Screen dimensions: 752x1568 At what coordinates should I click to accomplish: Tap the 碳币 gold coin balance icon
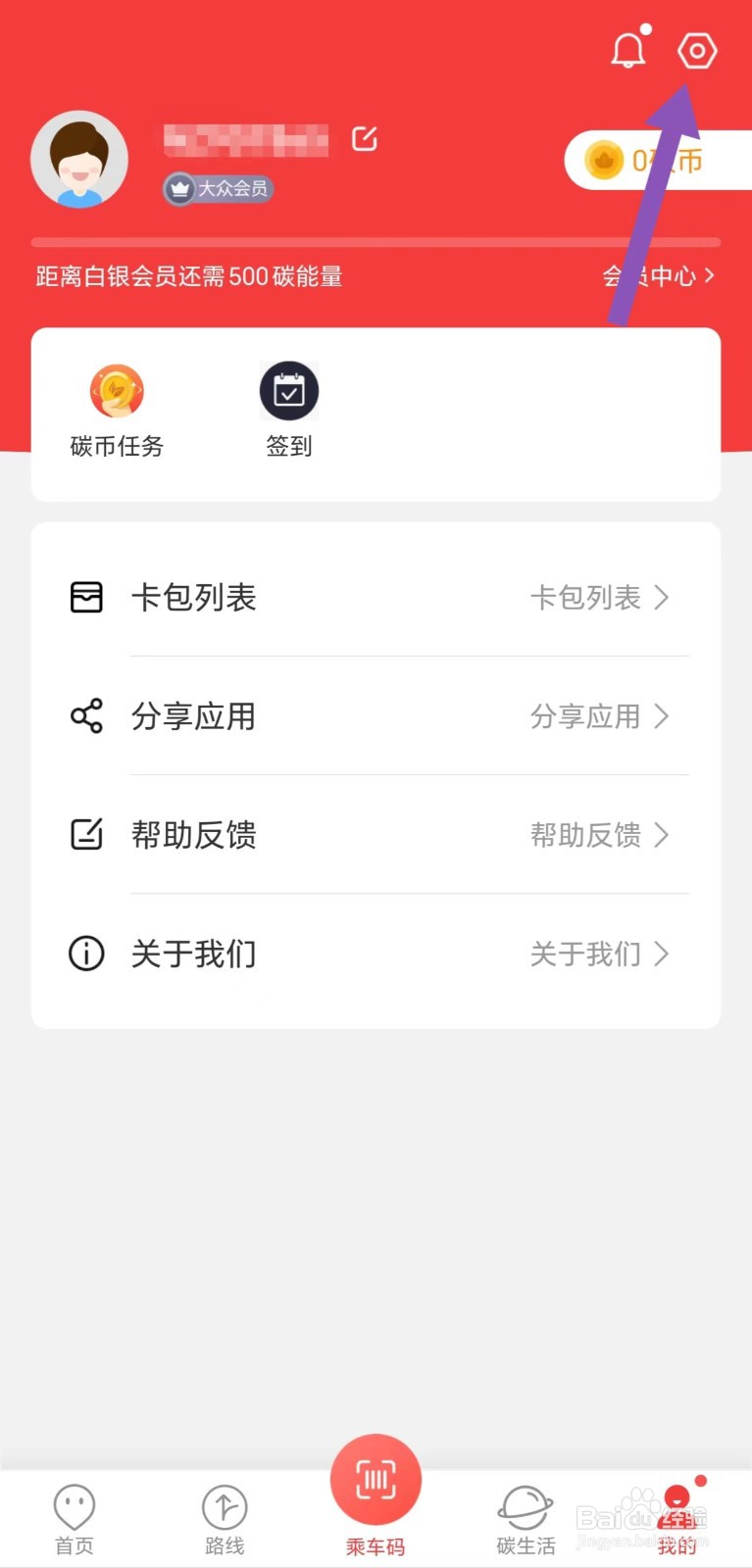(x=605, y=162)
